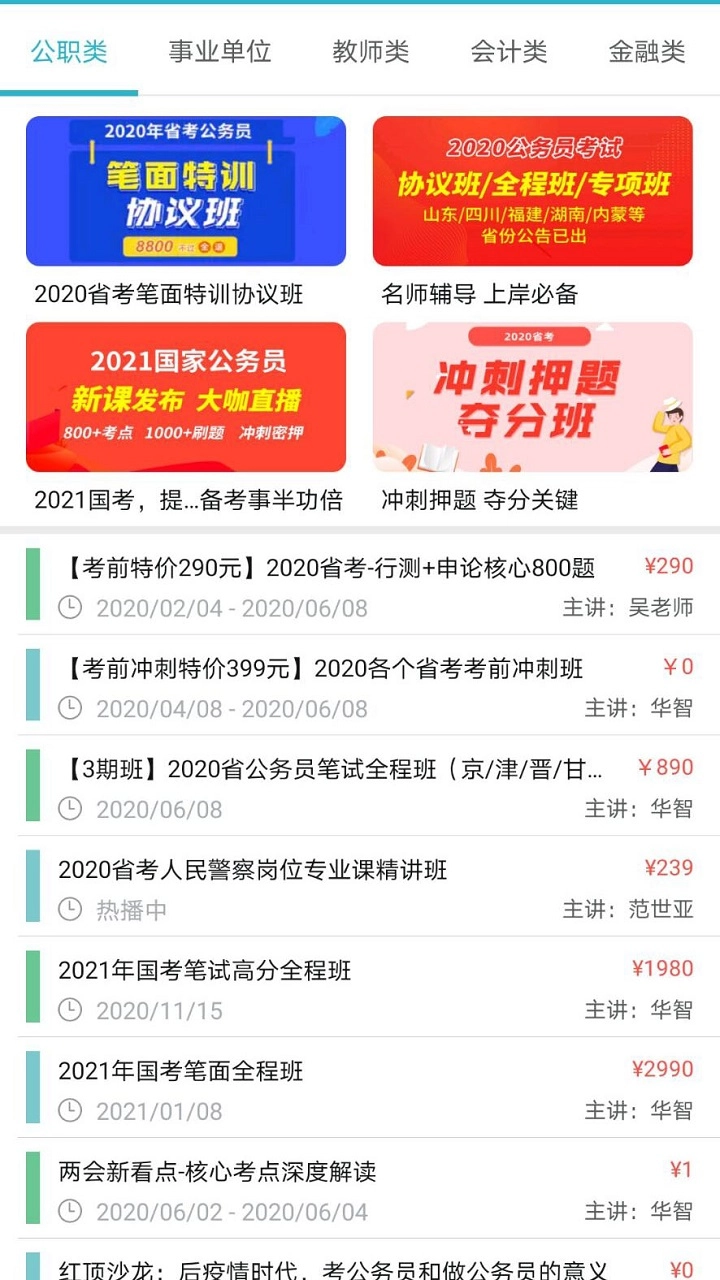Click the clock icon on the 3期班 course row
720x1280 pixels.
point(68,810)
